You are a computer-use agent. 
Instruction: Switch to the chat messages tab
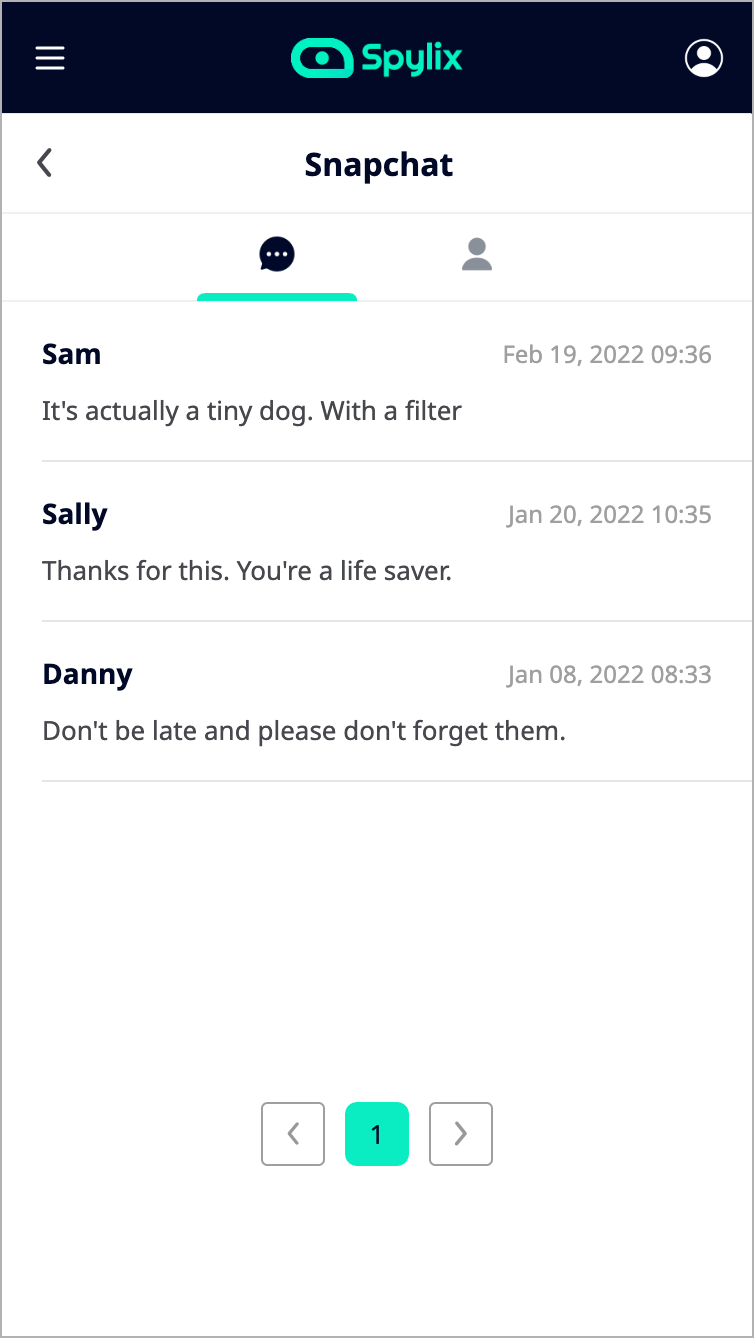(x=277, y=256)
